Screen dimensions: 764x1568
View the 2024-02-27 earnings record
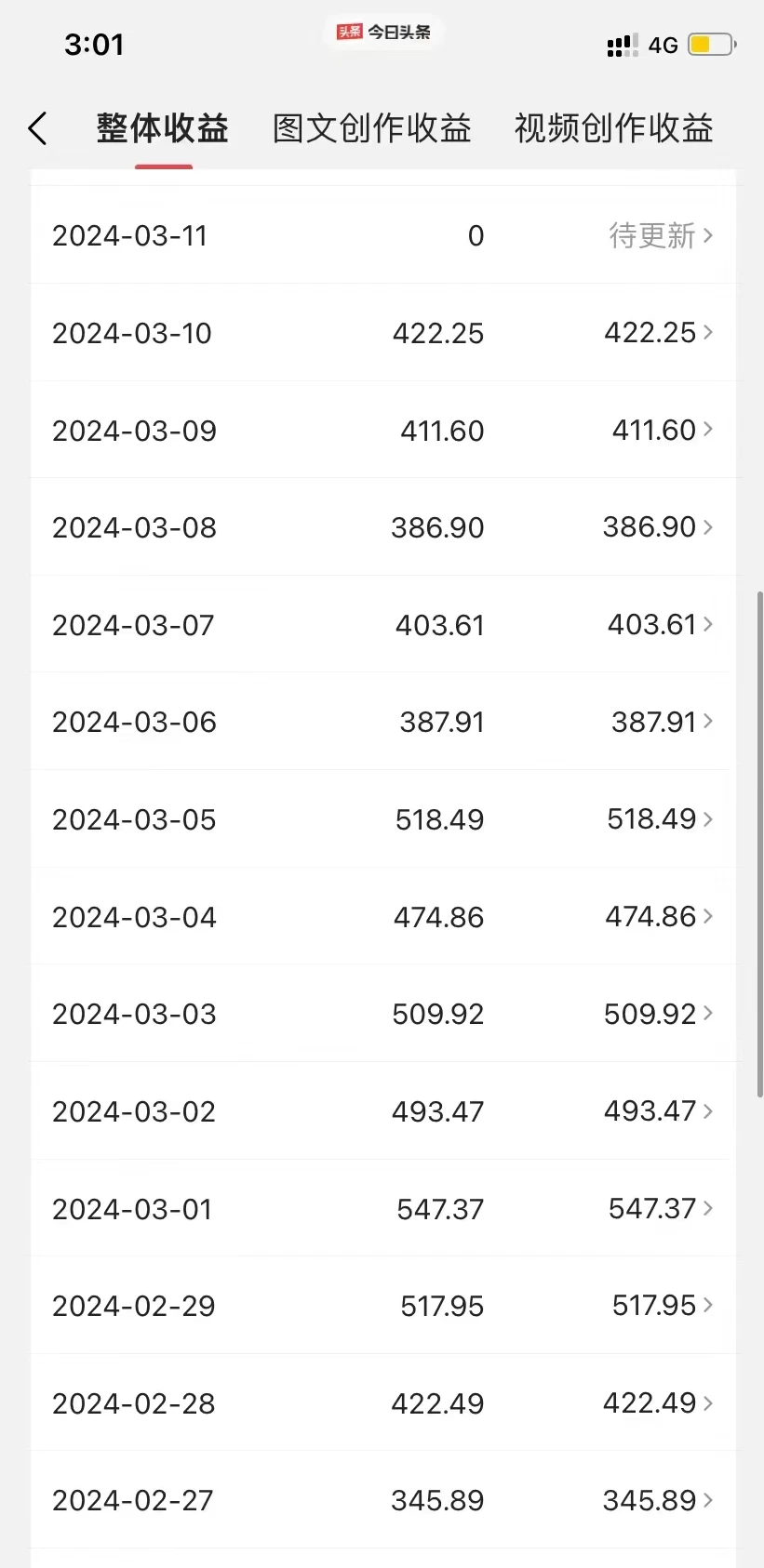point(382,1499)
